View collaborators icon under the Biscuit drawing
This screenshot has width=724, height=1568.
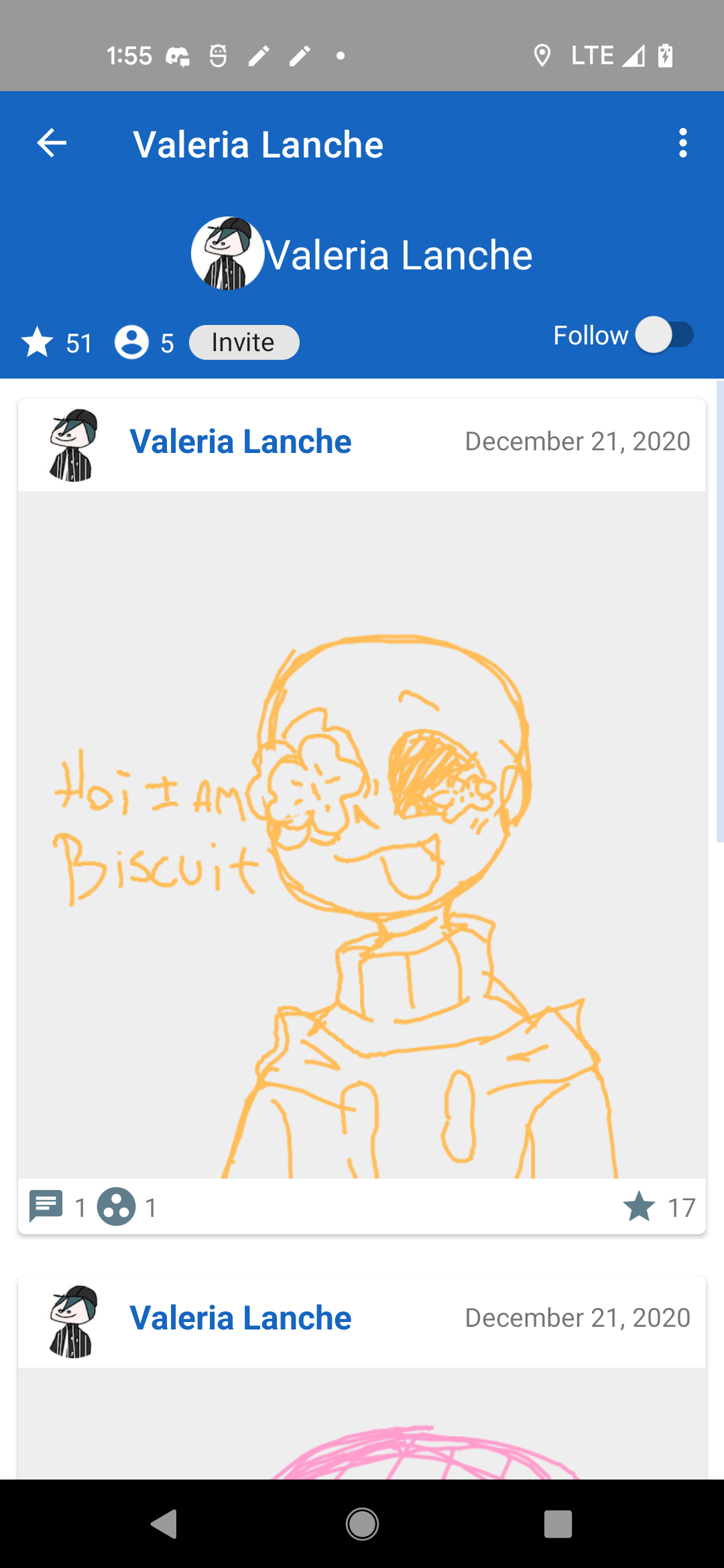tap(116, 1207)
